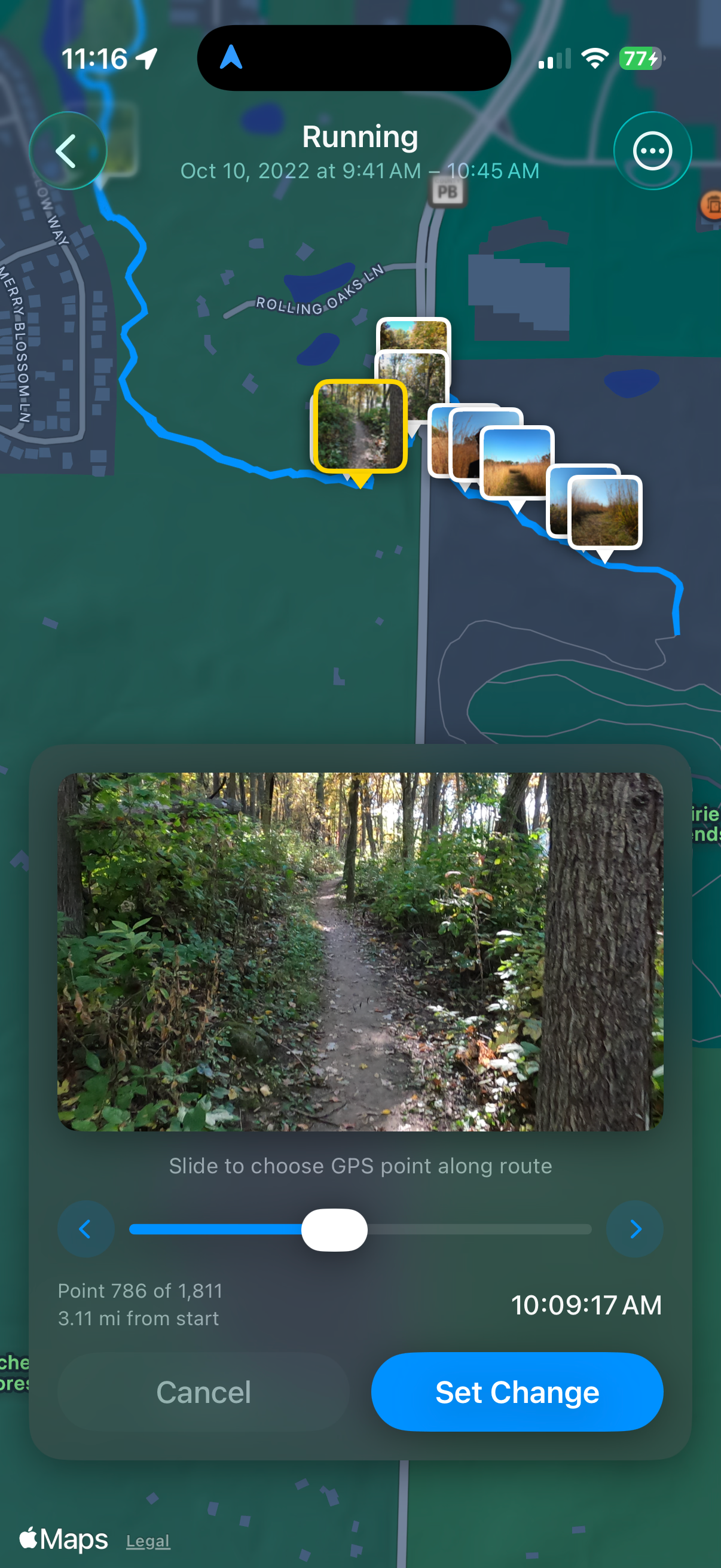Go back with the arrow button
Screen dimensions: 721x1568
pyautogui.click(x=68, y=151)
